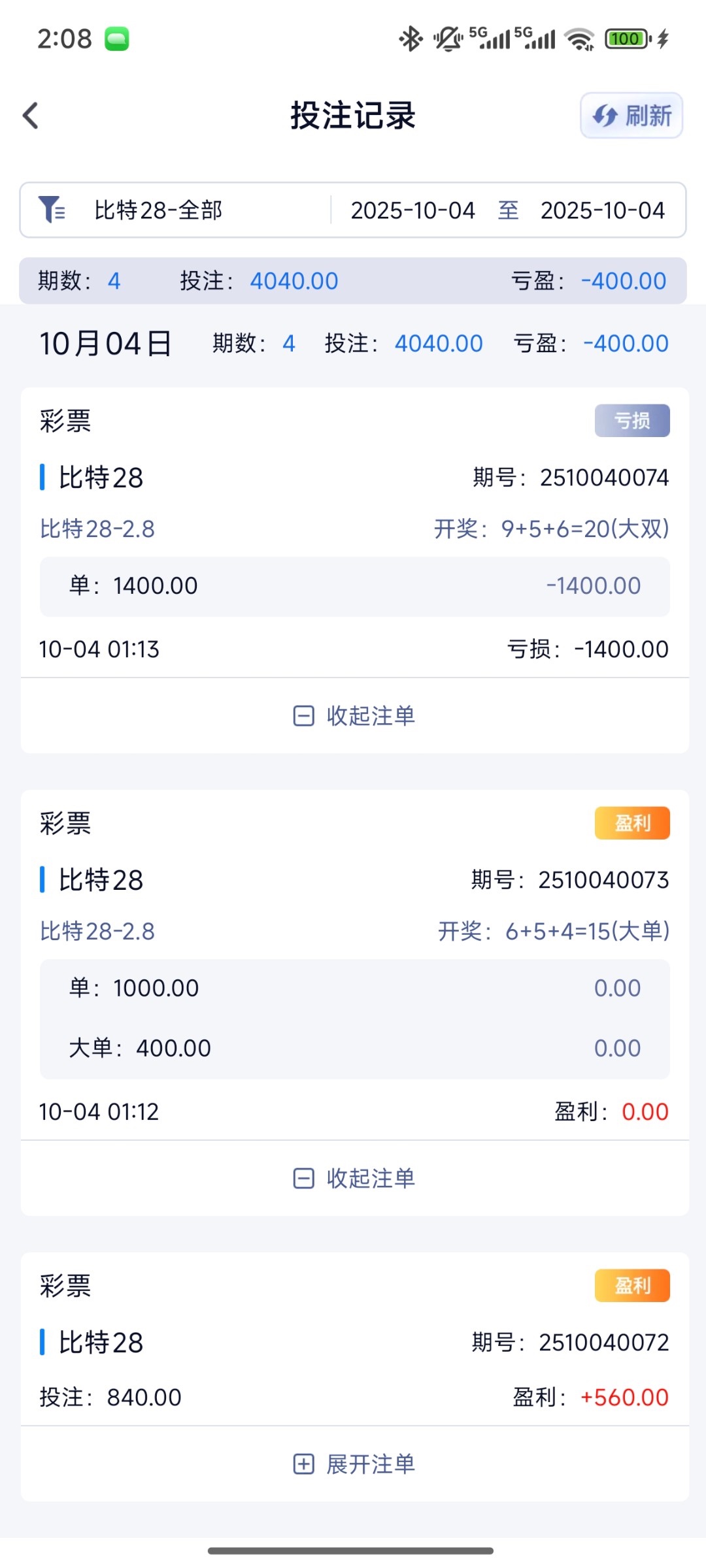
Task: Pick the end date after 至
Action: (602, 210)
